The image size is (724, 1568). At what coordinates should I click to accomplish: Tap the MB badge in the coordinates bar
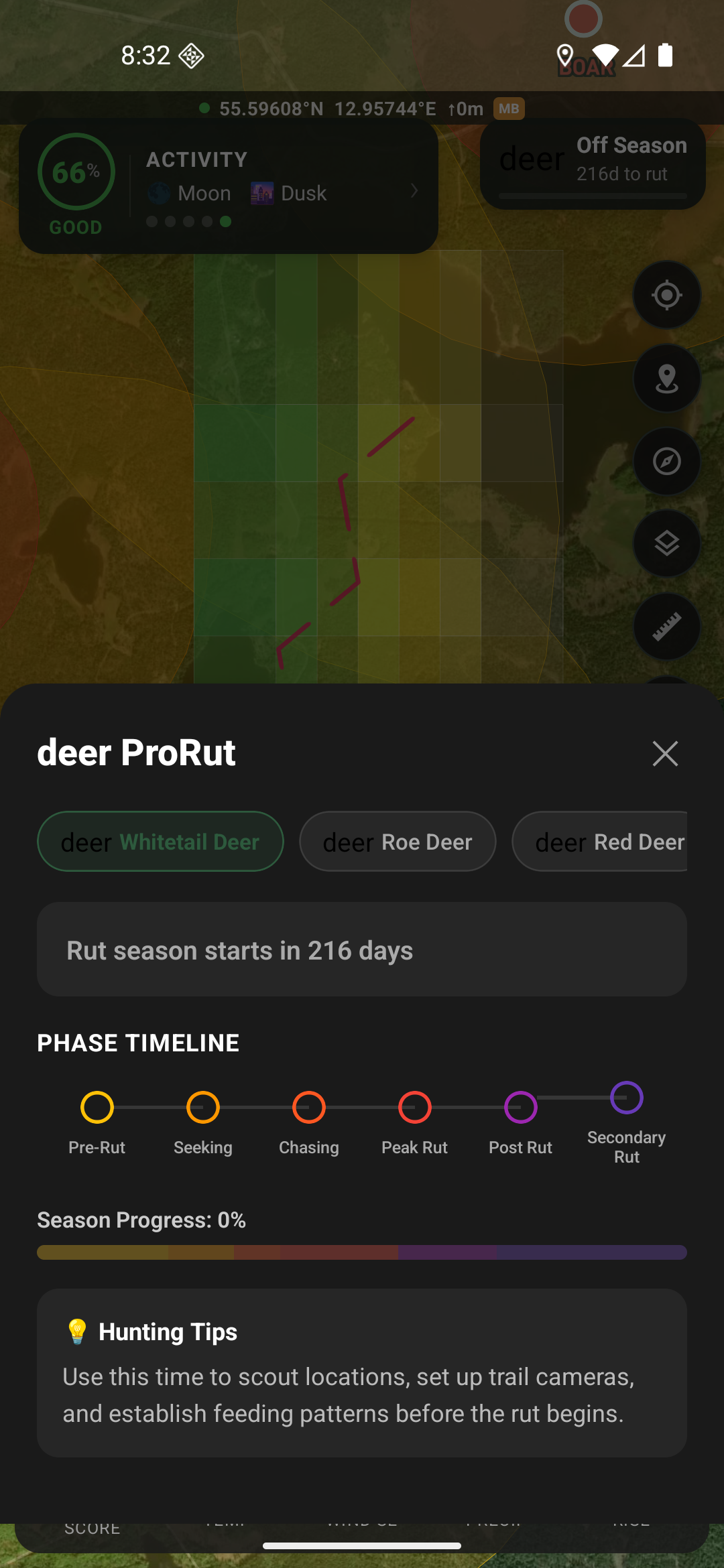pyautogui.click(x=509, y=108)
